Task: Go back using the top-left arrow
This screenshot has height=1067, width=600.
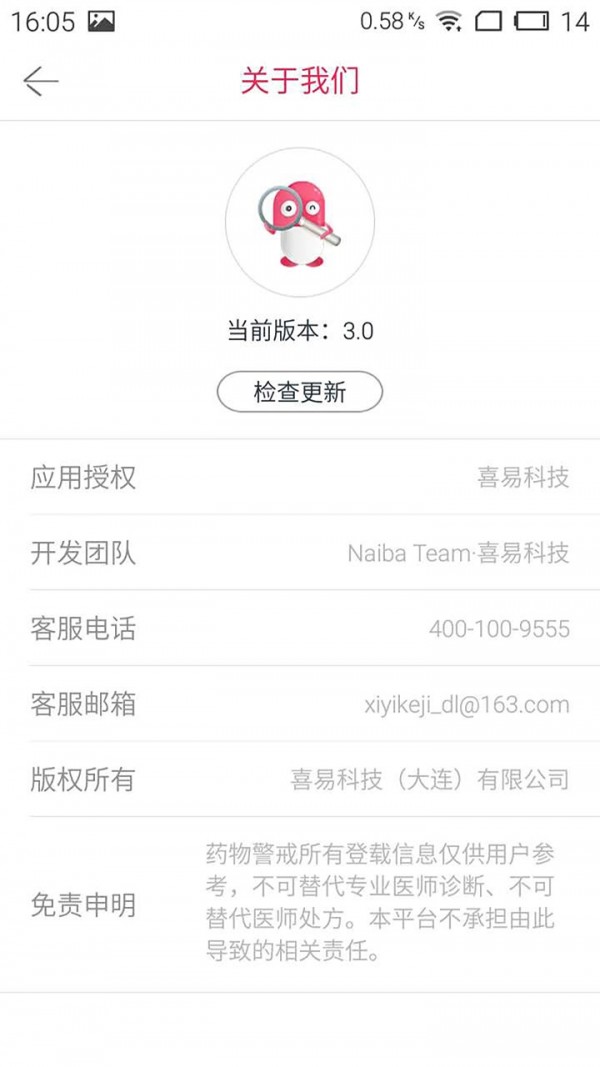Action: (x=41, y=81)
